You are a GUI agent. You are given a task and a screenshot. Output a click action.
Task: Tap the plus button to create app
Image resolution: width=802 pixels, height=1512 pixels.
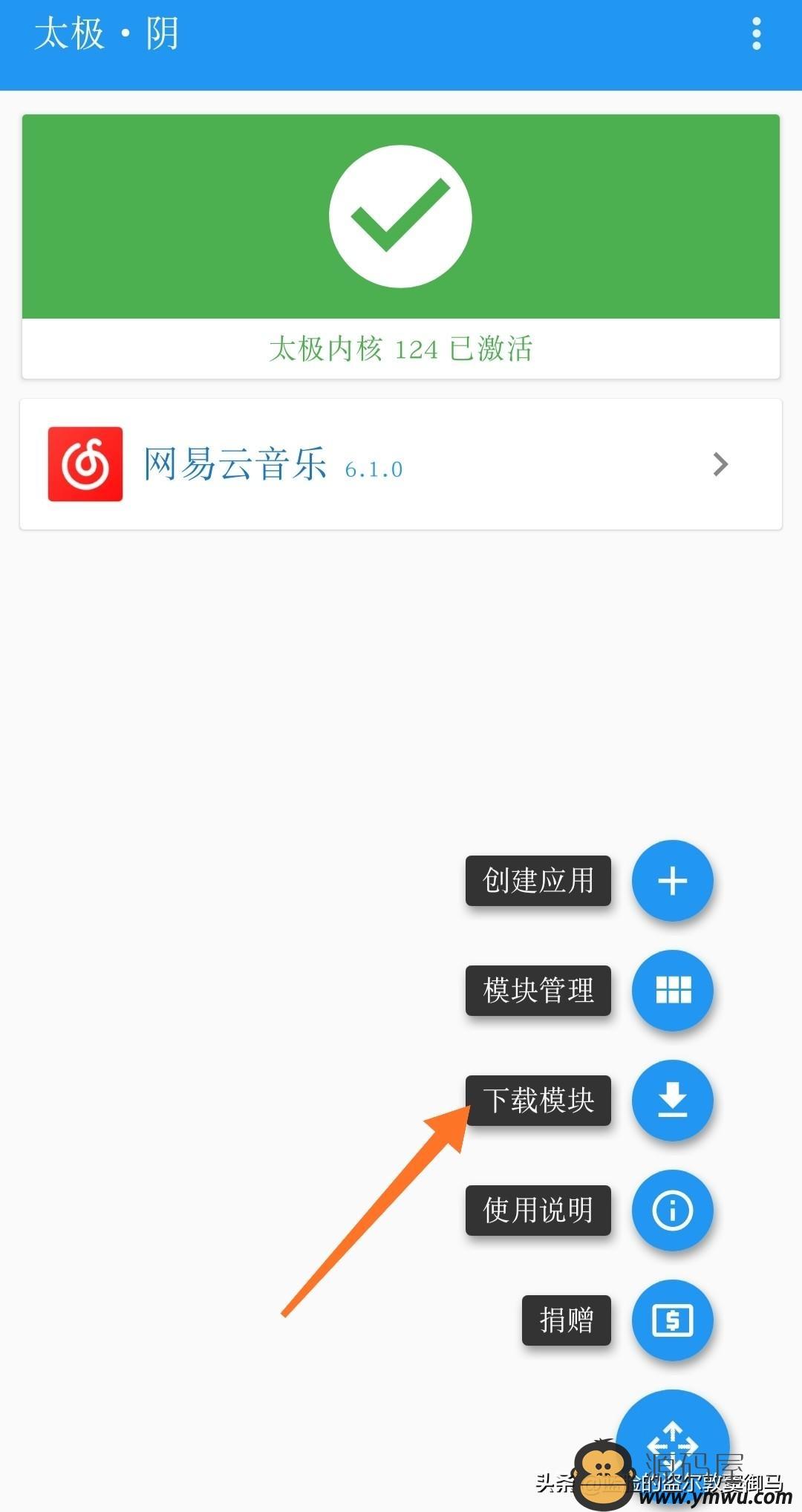tap(672, 881)
